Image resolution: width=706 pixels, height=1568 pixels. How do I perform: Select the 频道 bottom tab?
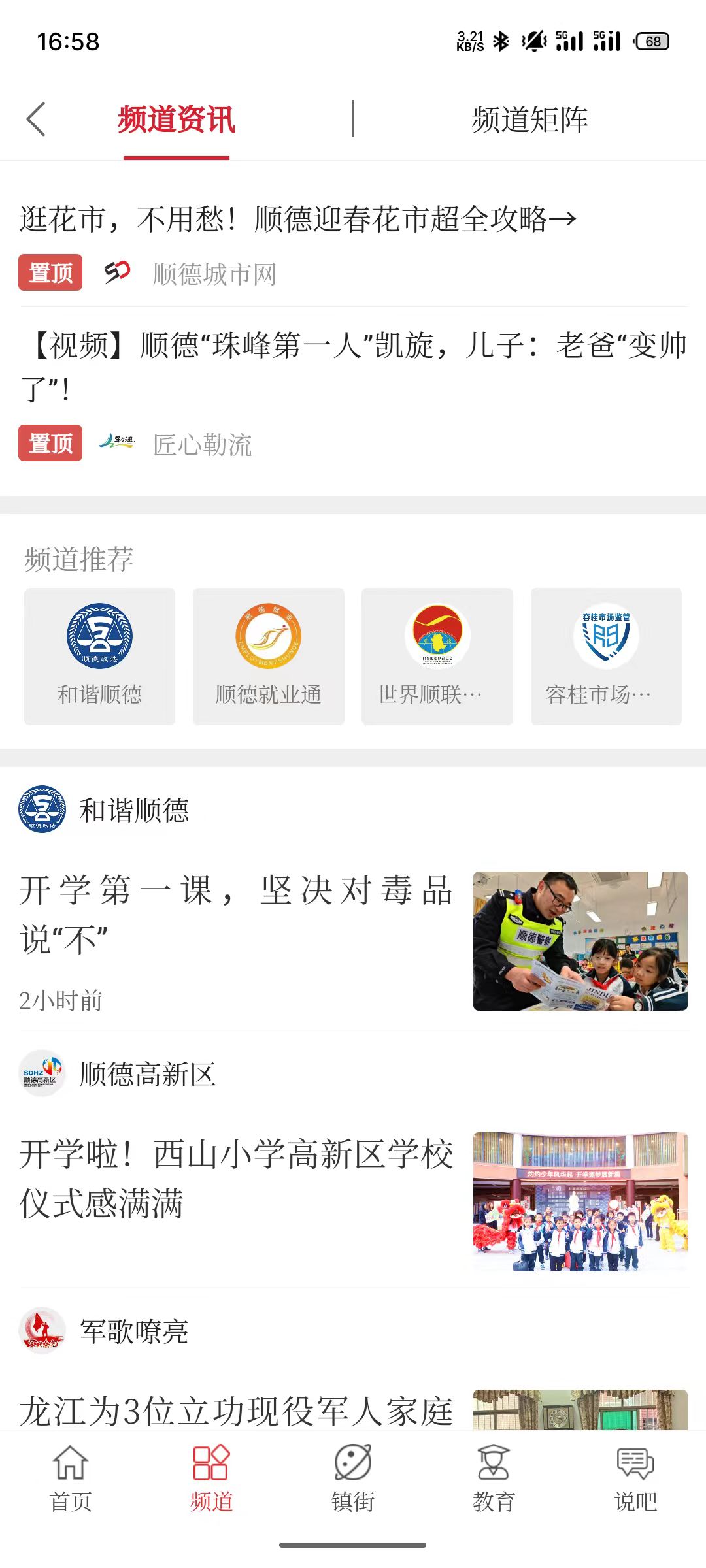[211, 1479]
